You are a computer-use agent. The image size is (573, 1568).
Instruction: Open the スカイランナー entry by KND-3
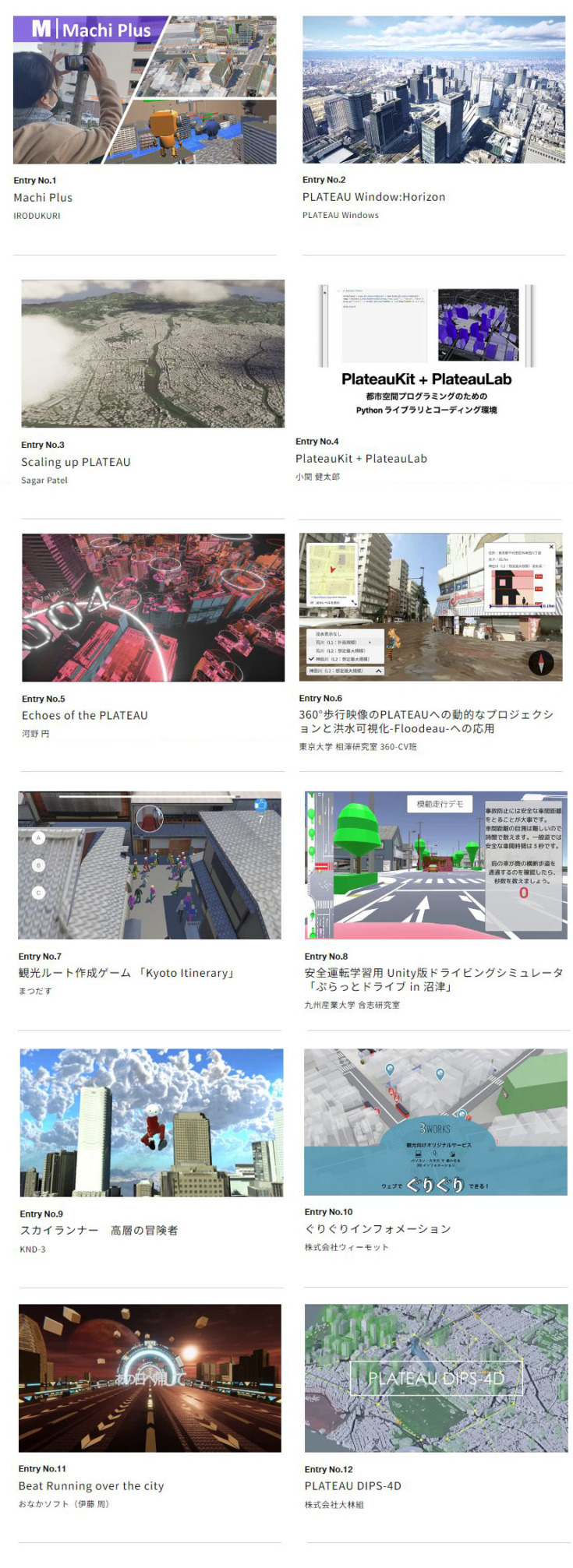[x=151, y=1122]
